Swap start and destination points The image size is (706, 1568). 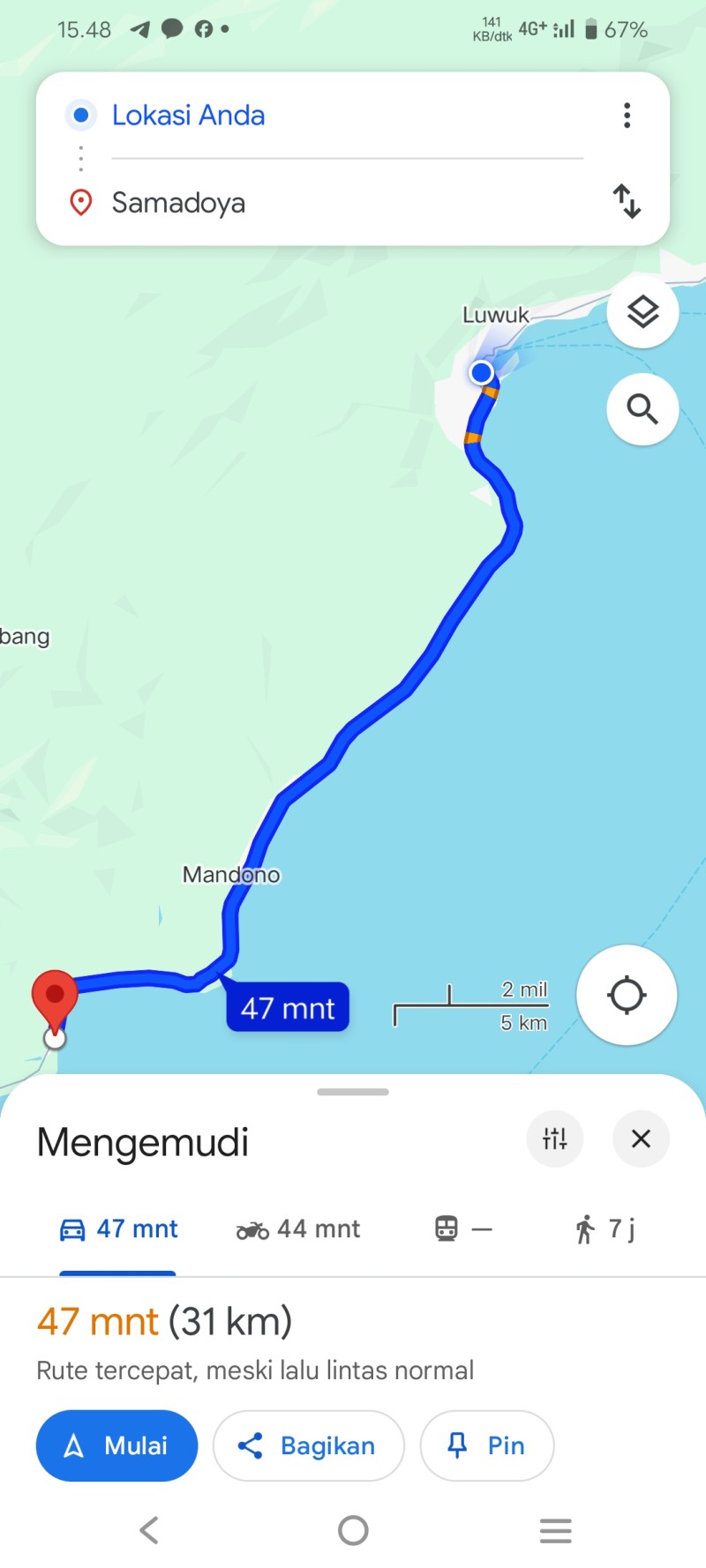pyautogui.click(x=627, y=202)
